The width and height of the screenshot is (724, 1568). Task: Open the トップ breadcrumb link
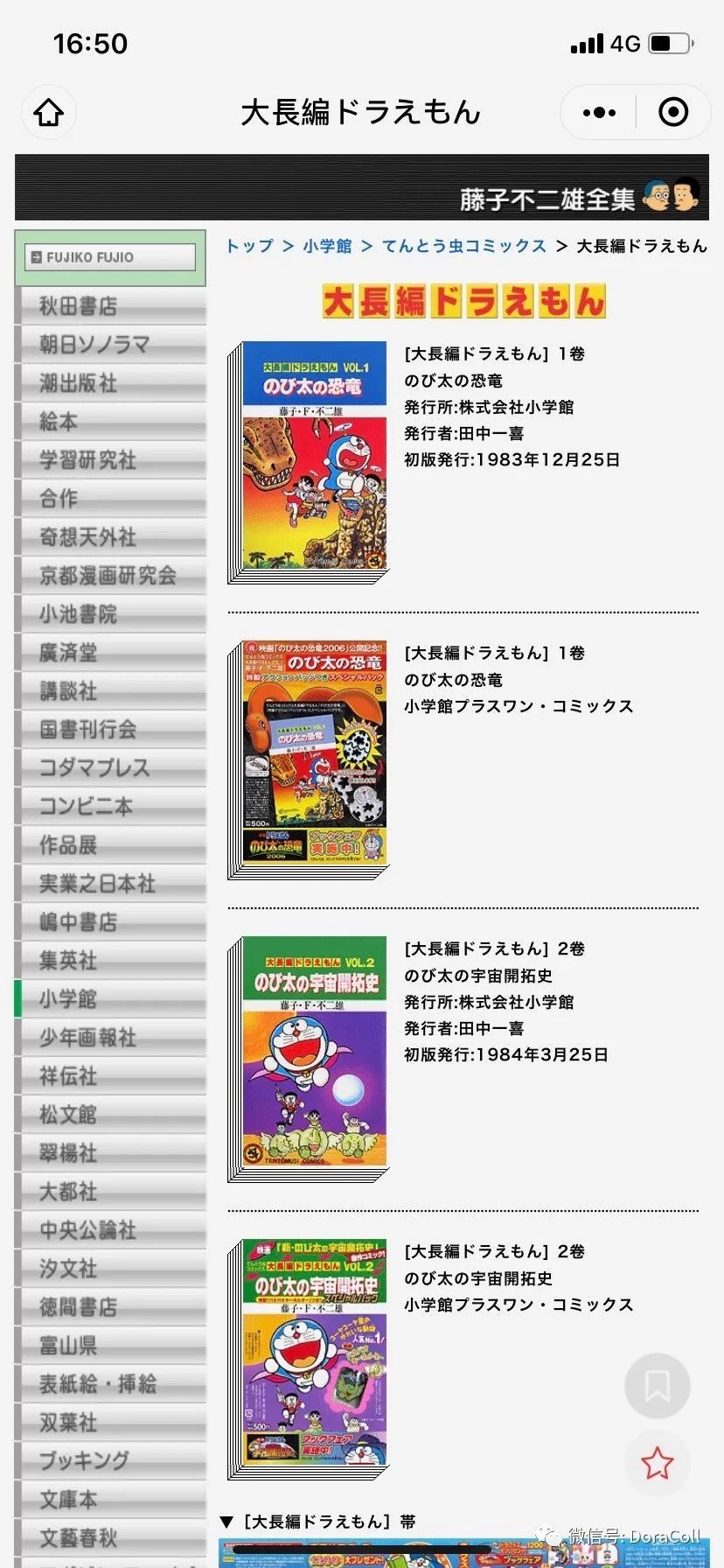(x=250, y=247)
